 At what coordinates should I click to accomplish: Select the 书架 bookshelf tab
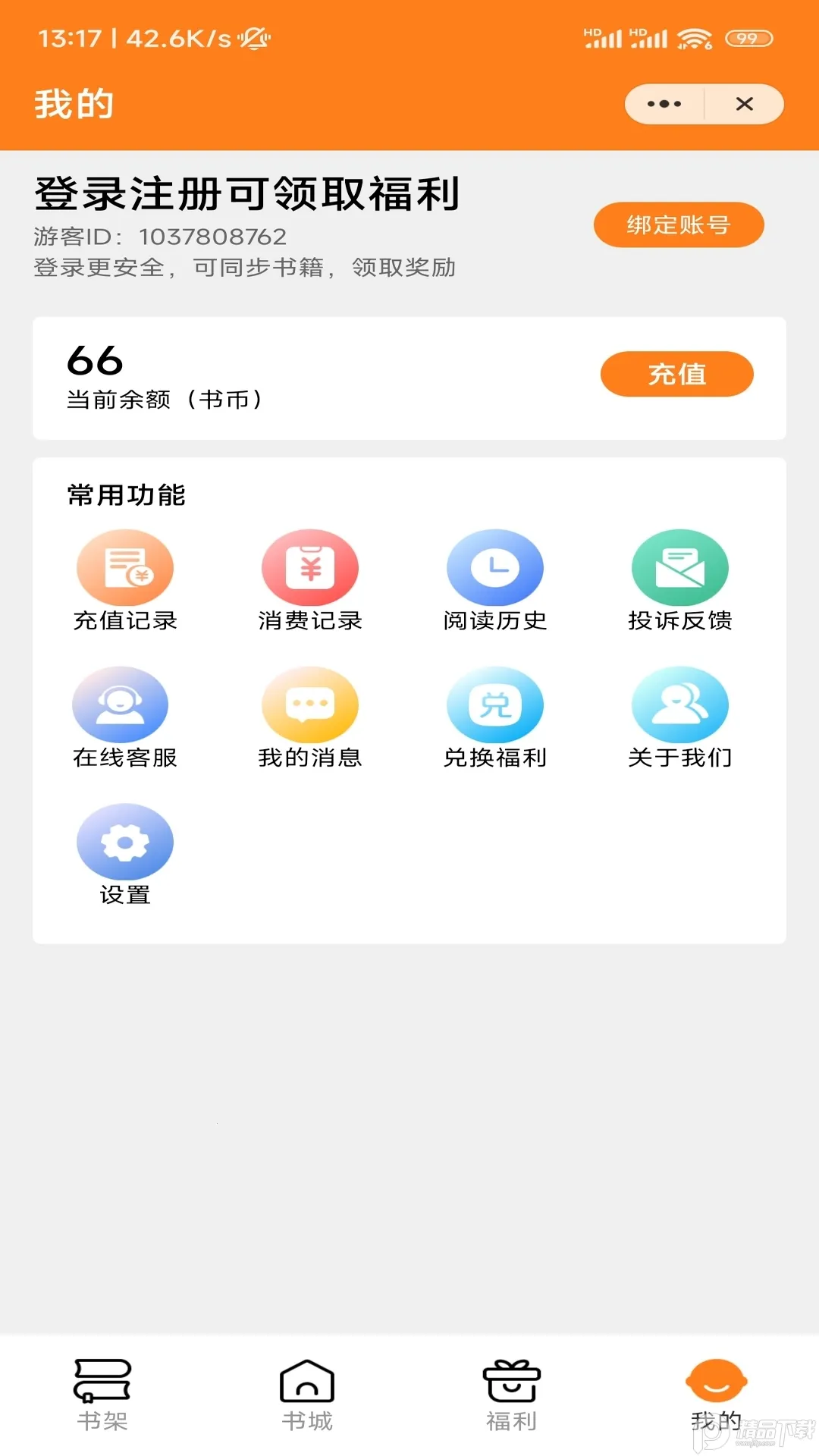pyautogui.click(x=102, y=1395)
